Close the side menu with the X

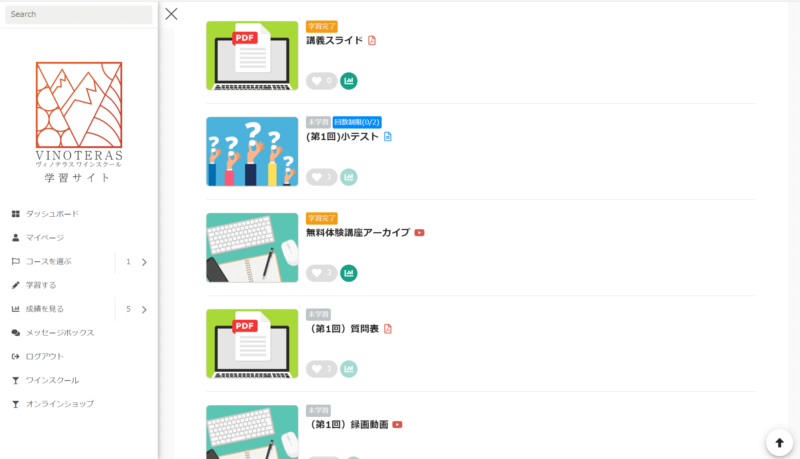click(x=171, y=14)
